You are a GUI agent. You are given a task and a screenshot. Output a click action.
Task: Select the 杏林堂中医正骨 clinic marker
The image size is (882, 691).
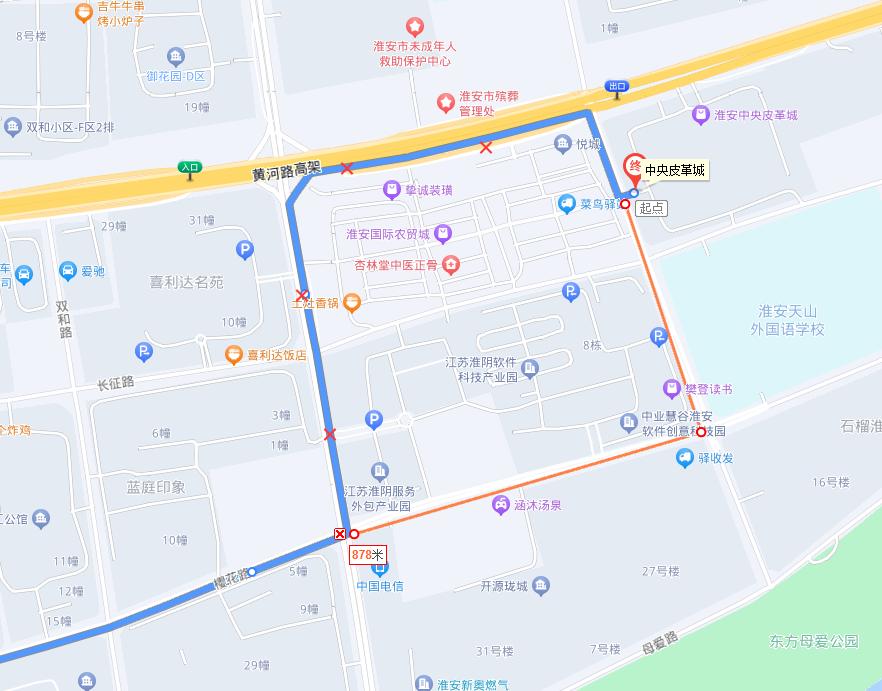pyautogui.click(x=451, y=265)
